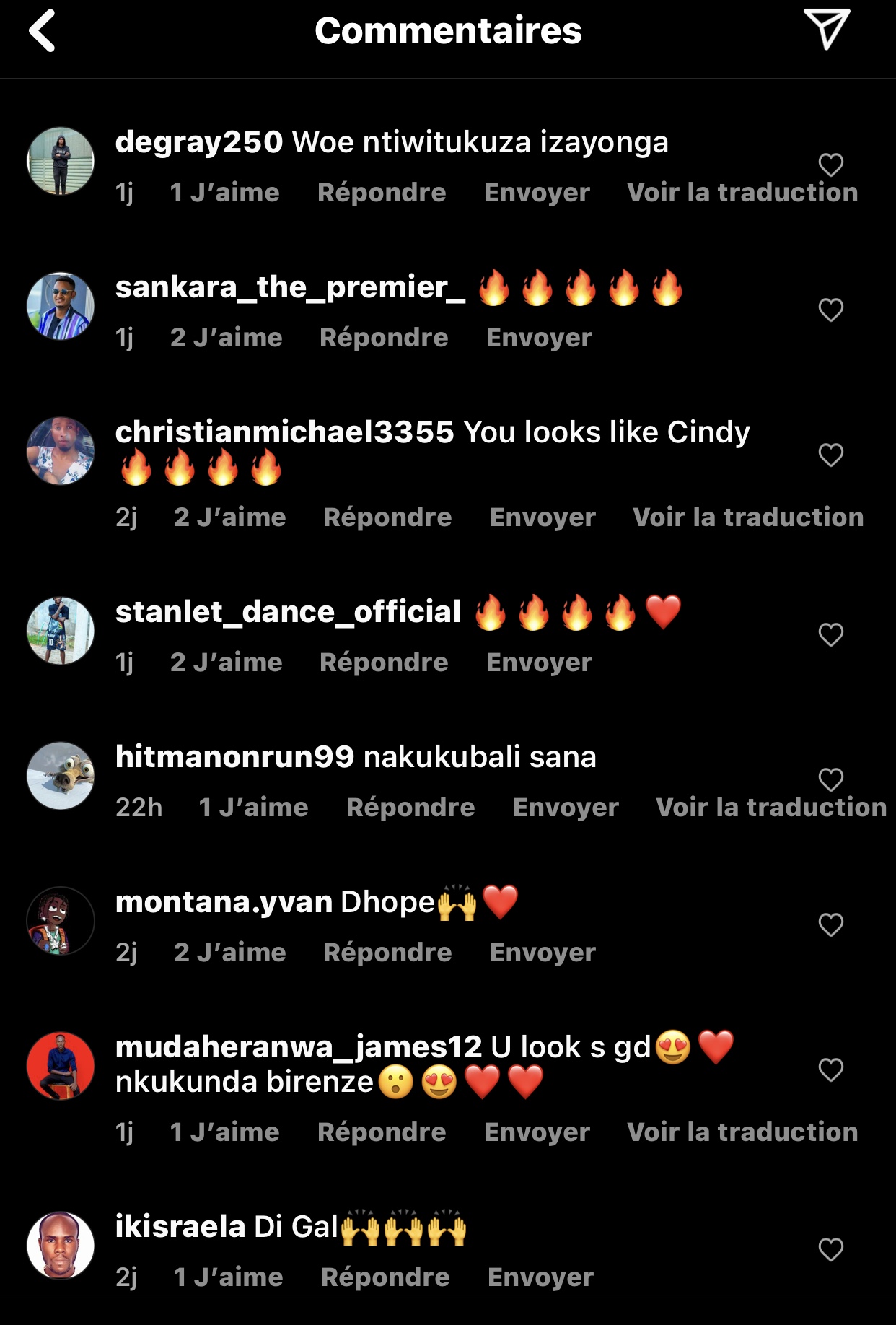
Task: Like ikisraela's comment
Action: click(x=830, y=1249)
